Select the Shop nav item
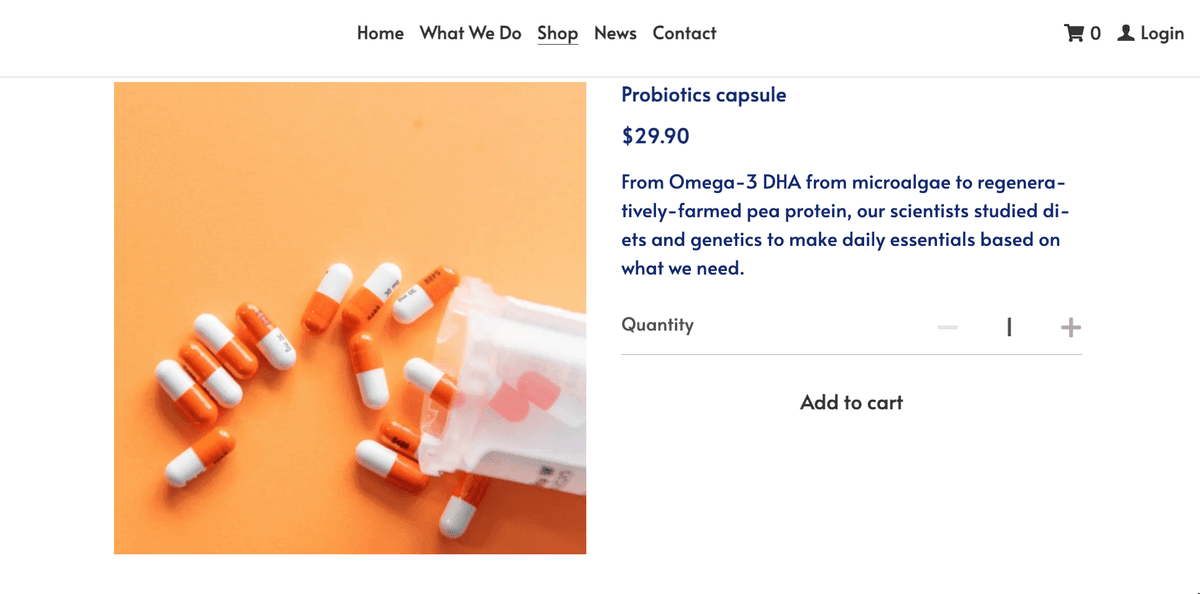Viewport: 1200px width, 594px height. click(557, 33)
